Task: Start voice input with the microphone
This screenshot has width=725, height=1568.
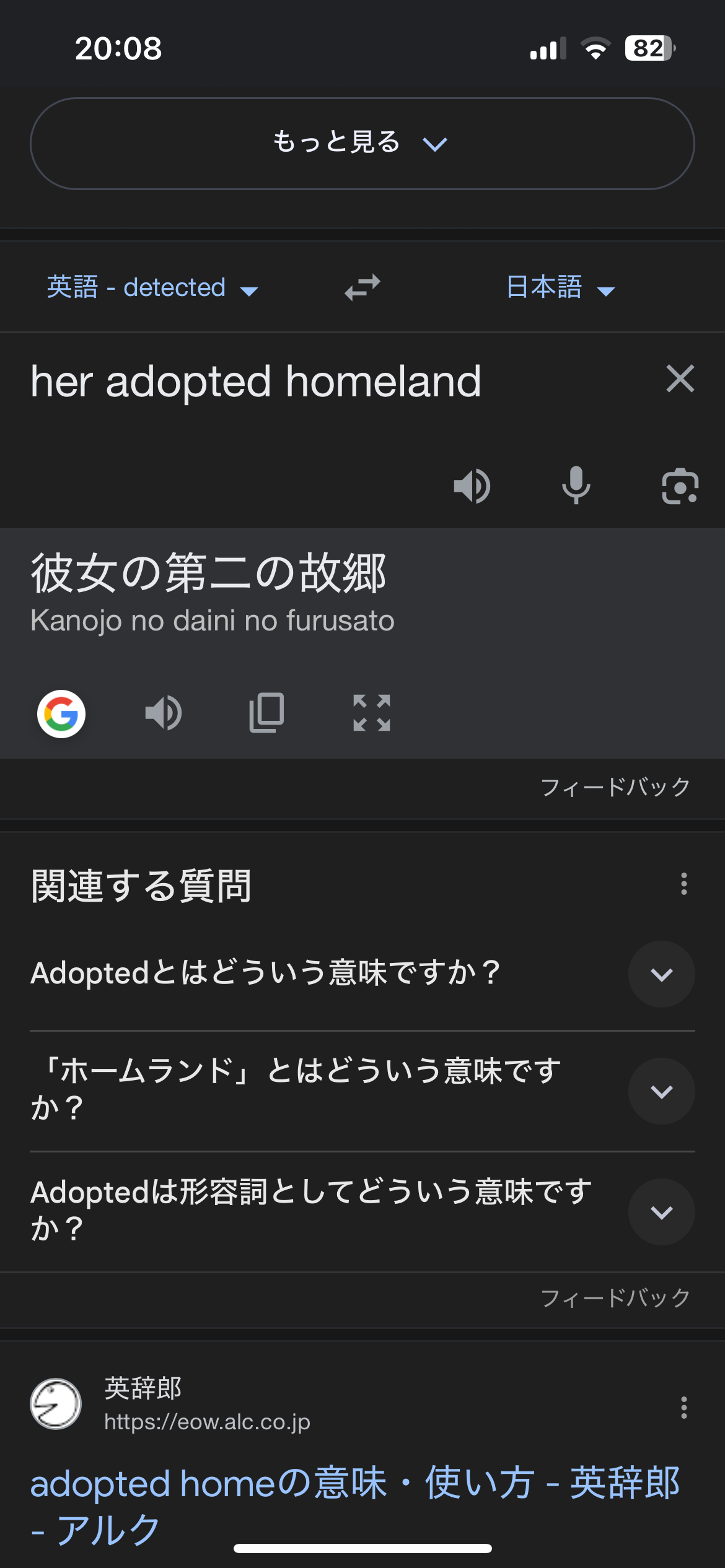Action: pos(576,486)
